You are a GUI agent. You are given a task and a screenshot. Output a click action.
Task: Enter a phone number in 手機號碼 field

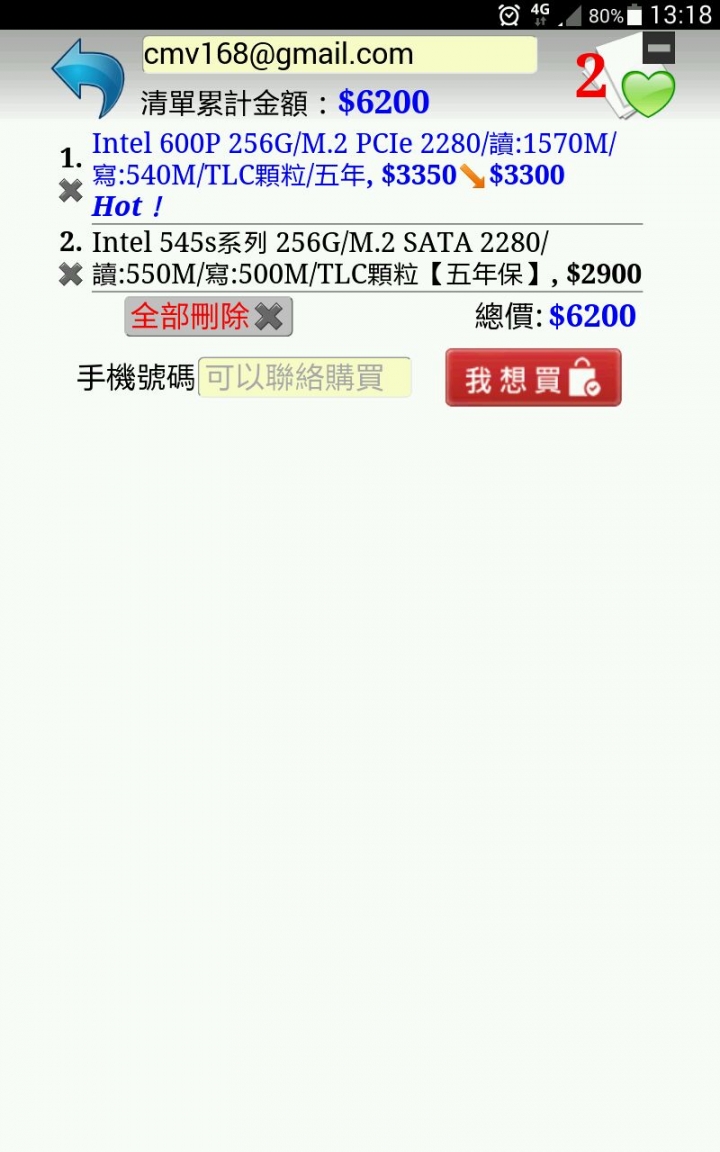point(305,377)
